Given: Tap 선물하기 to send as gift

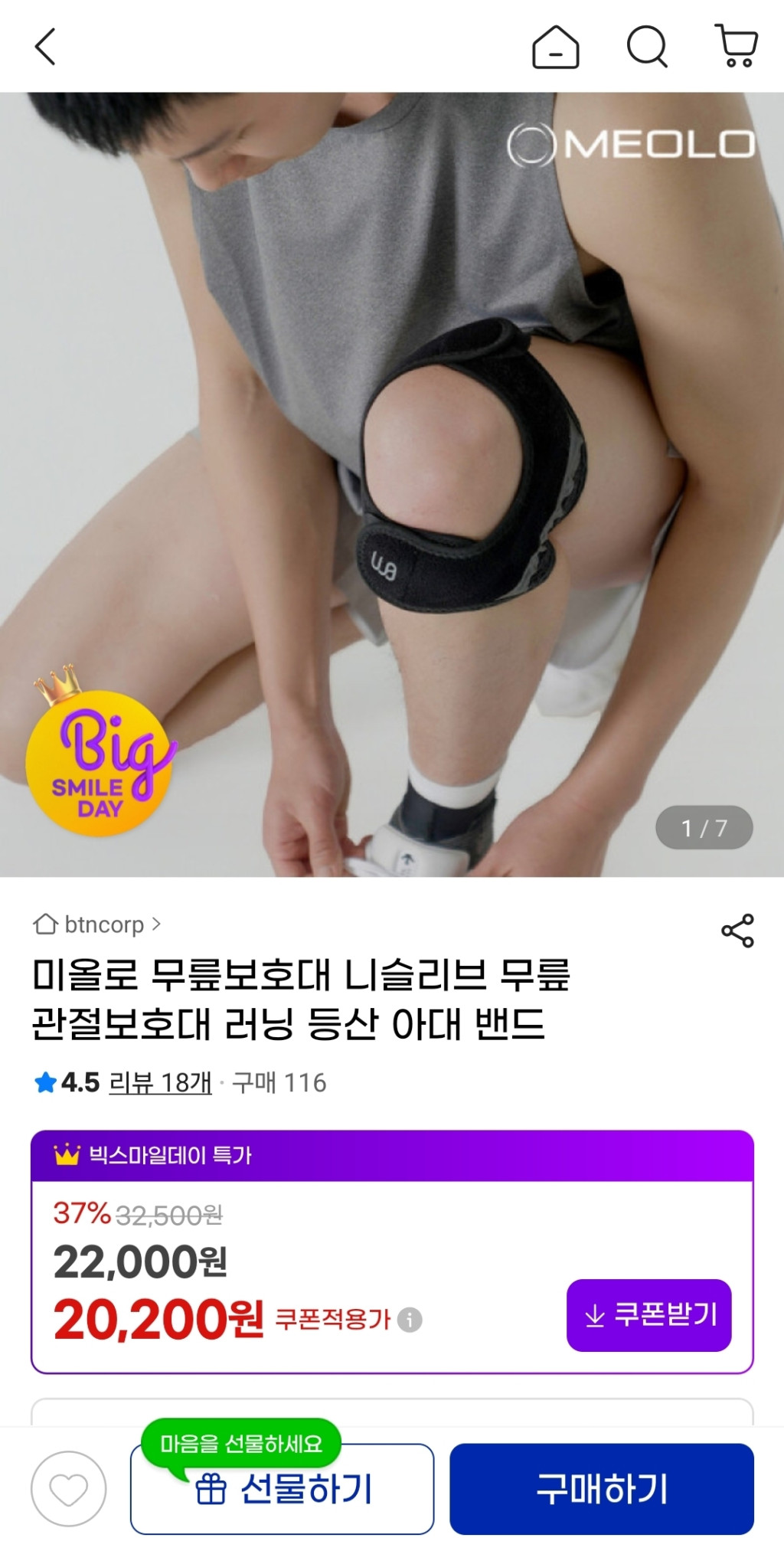Looking at the screenshot, I should (282, 1490).
